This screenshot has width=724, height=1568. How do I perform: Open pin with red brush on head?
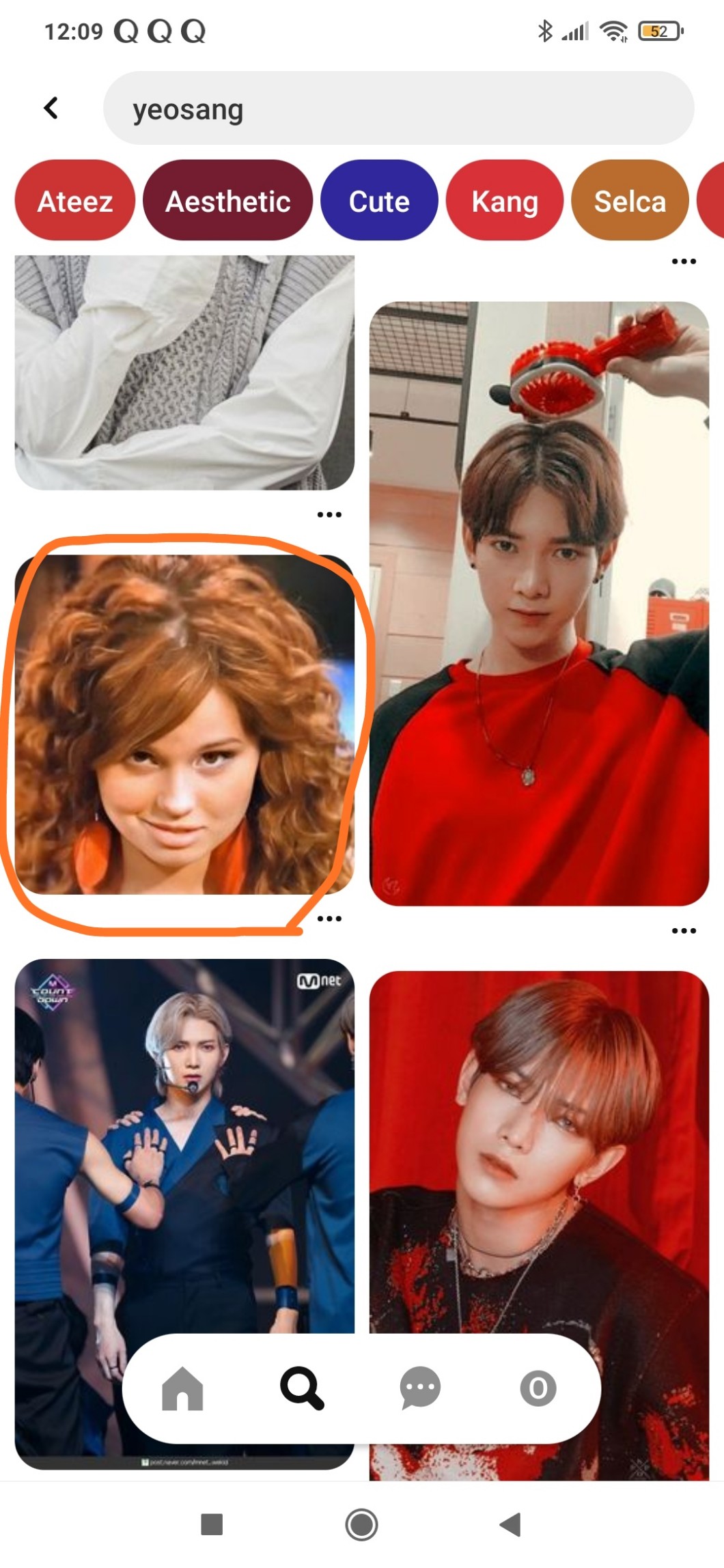(x=539, y=604)
